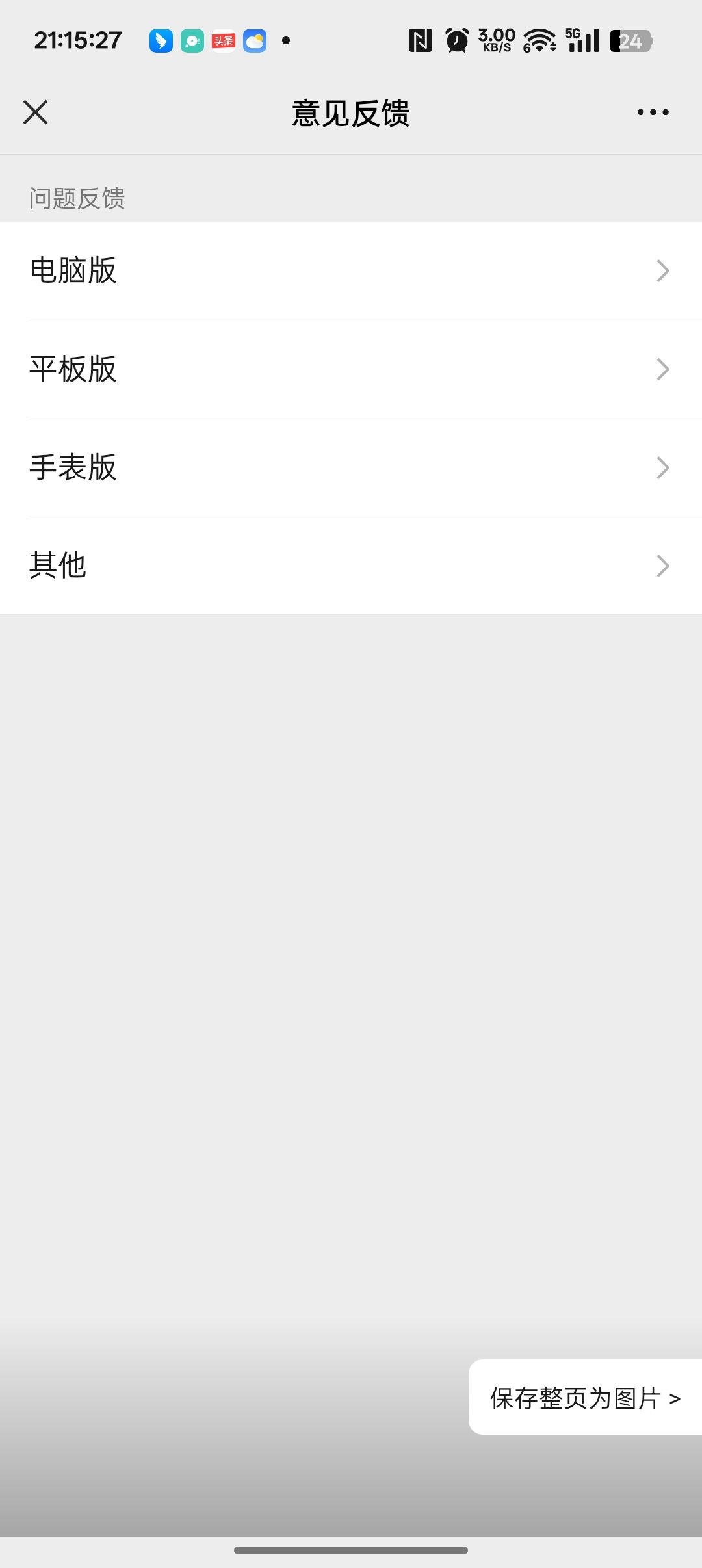
Task: Open 电脑版 feedback
Action: (351, 271)
